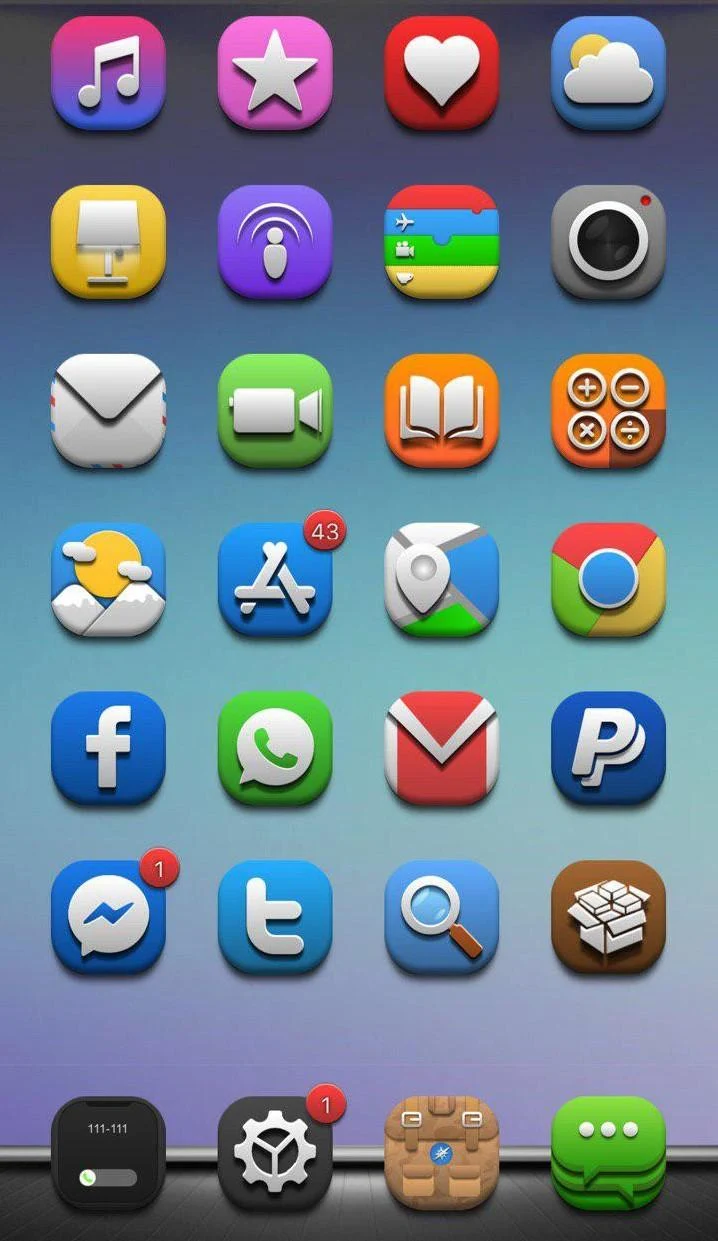Launch the brown Cydia app
718x1241 pixels.
click(x=608, y=917)
